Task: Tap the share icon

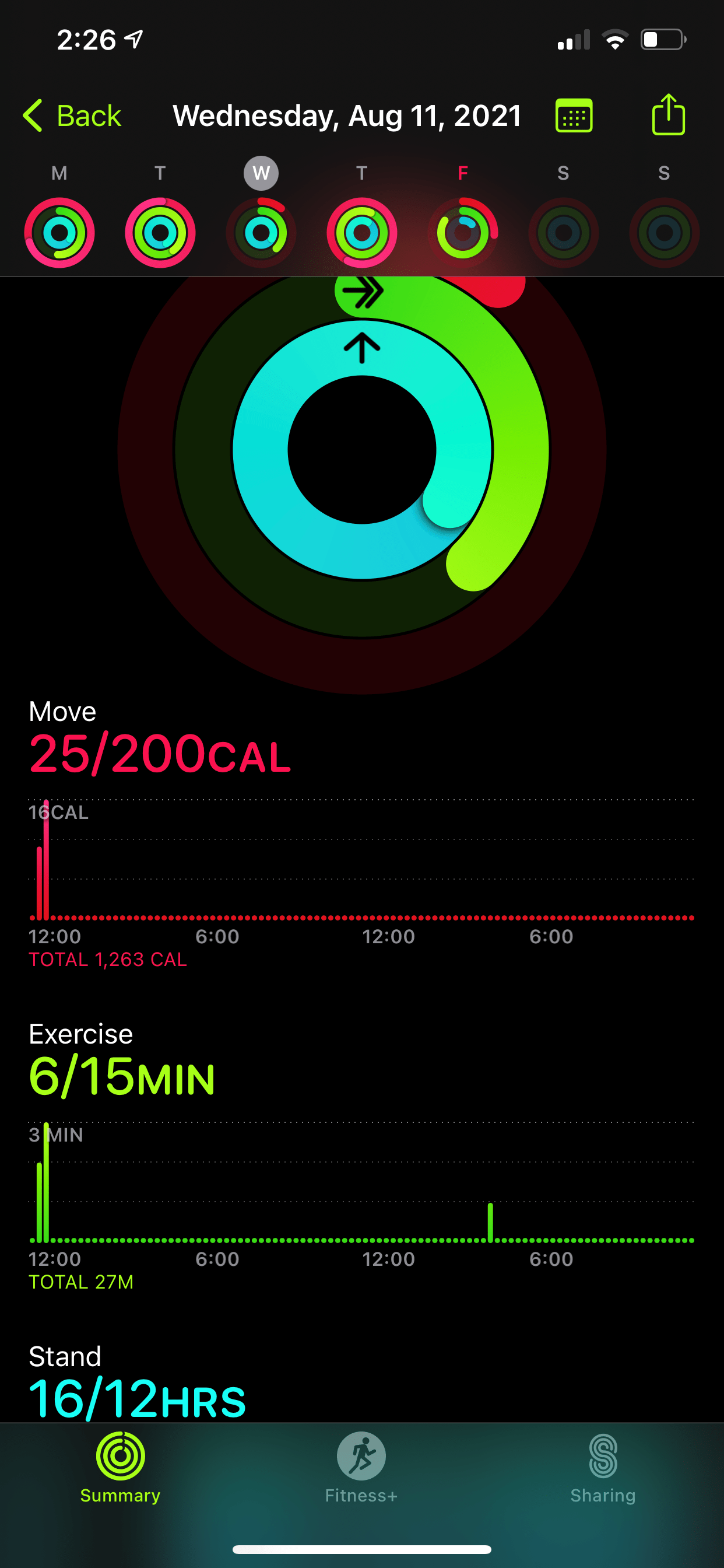Action: pyautogui.click(x=668, y=114)
